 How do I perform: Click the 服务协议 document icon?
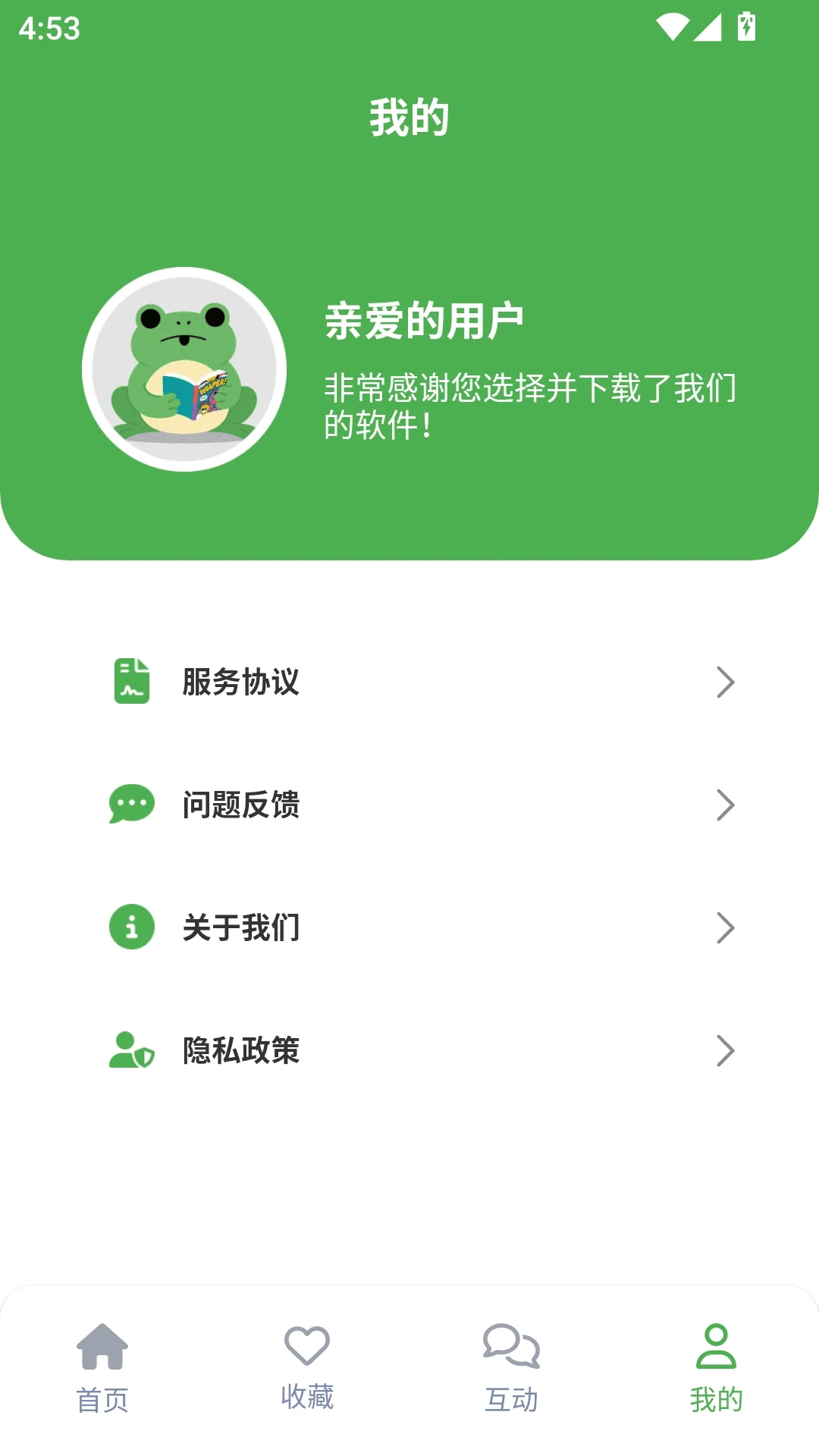131,682
